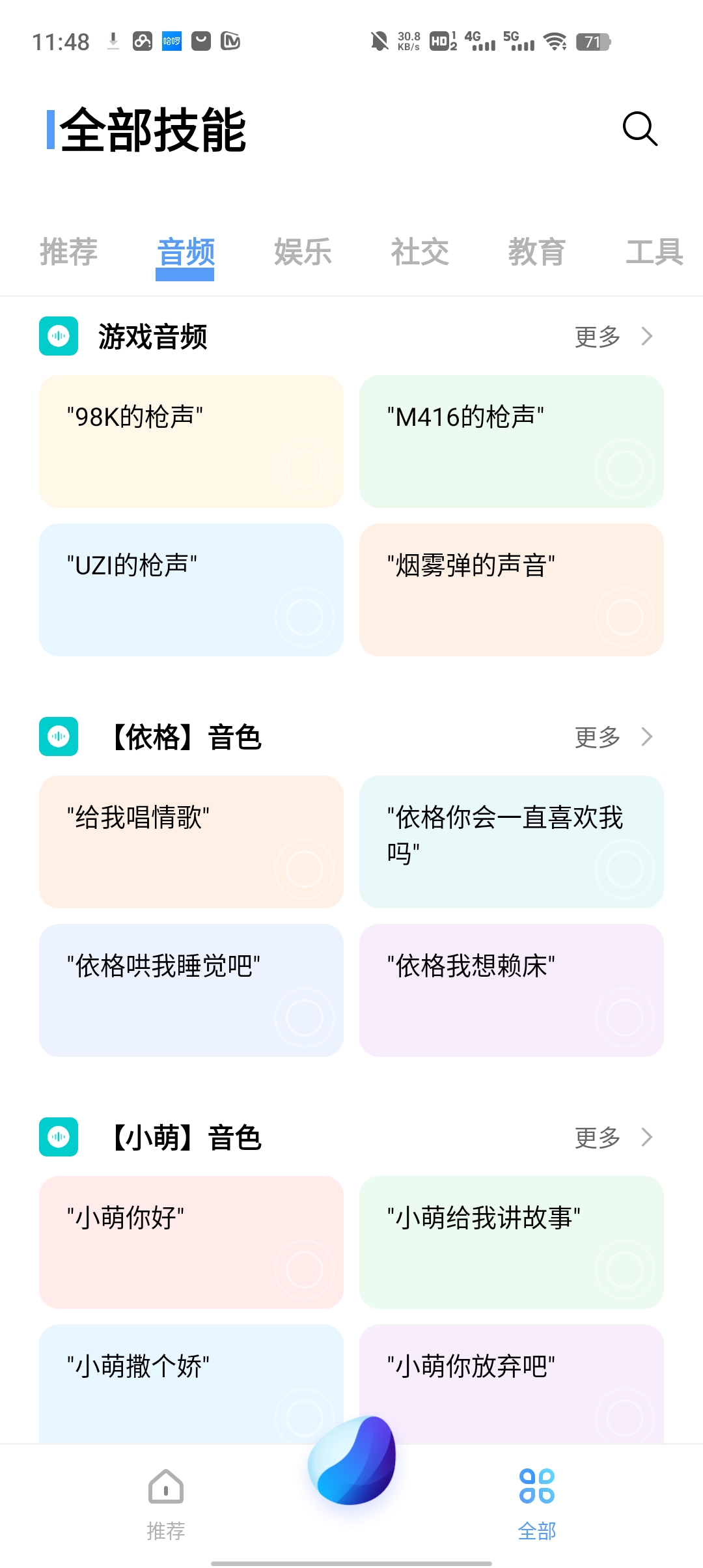Tap the battery indicator showing 71
The height and width of the screenshot is (1568, 703).
pos(593,42)
